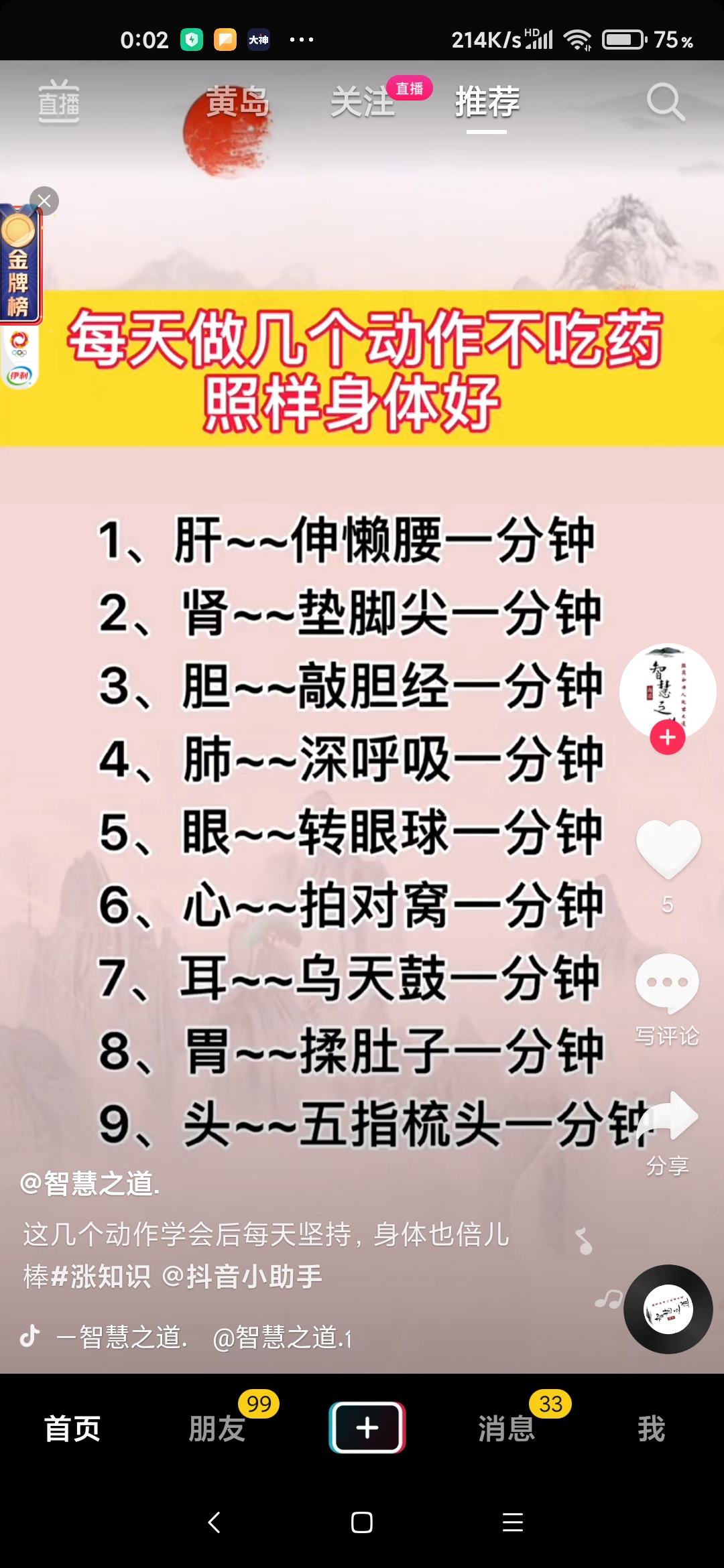This screenshot has width=724, height=1568.
Task: Switch to the 推荐 tab
Action: (x=487, y=102)
